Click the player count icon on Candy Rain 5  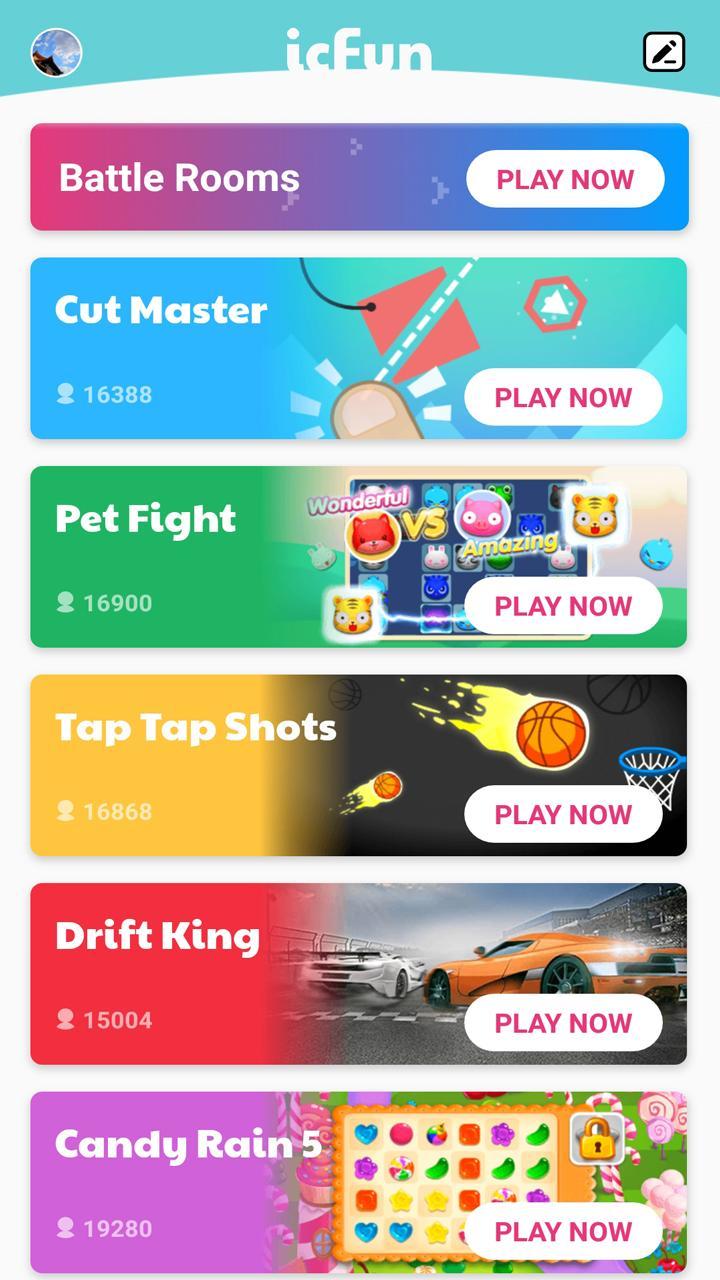66,1229
